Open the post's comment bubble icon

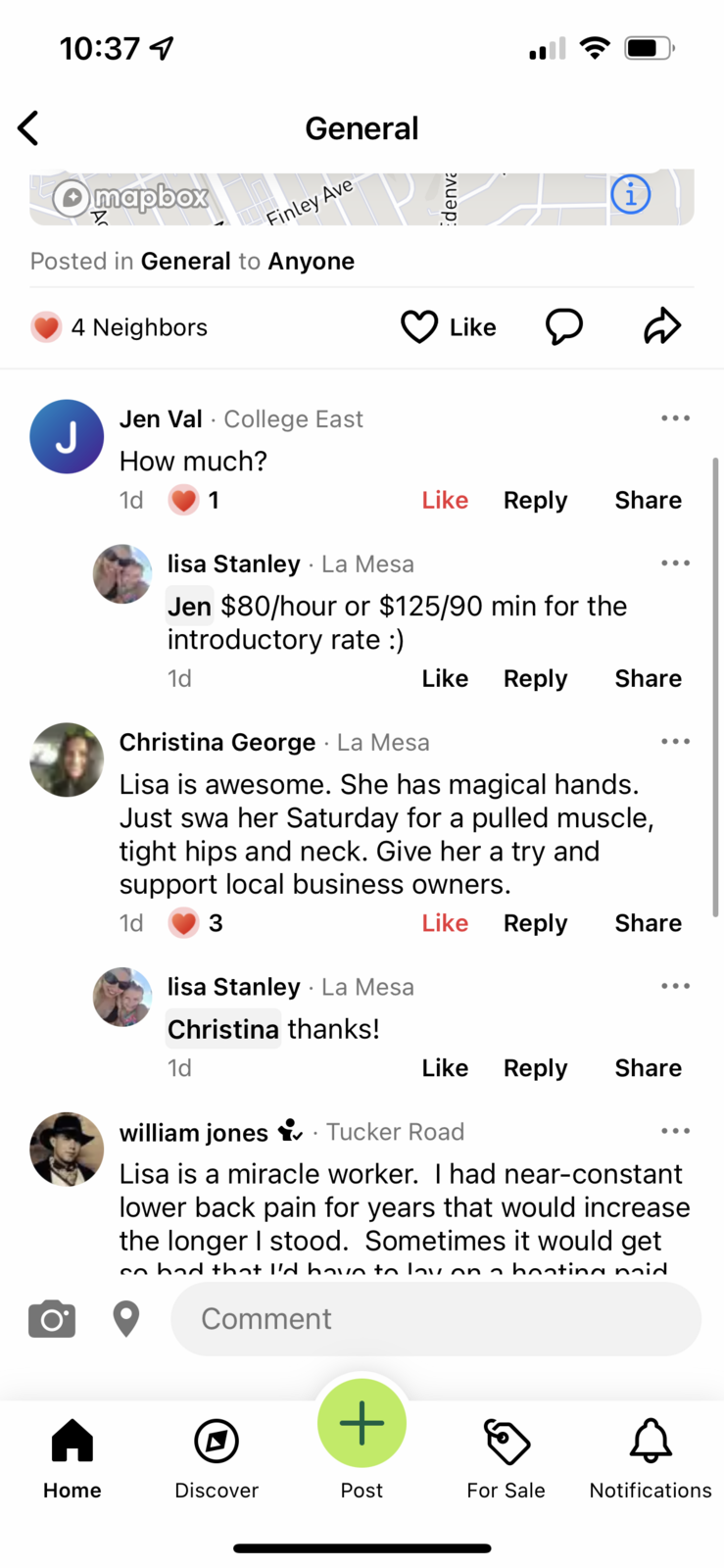563,326
